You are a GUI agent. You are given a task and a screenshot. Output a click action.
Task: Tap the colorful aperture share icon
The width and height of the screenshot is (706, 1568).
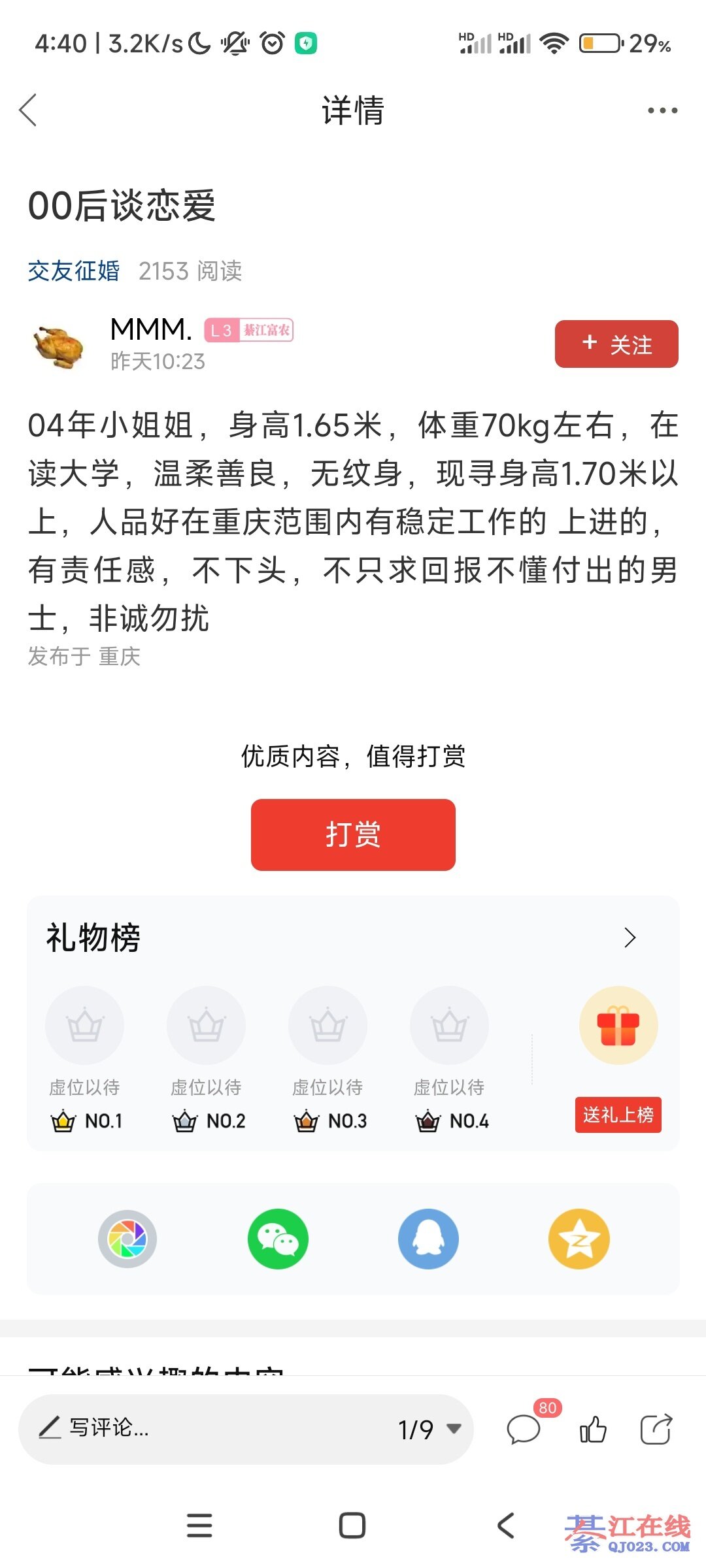click(127, 1239)
